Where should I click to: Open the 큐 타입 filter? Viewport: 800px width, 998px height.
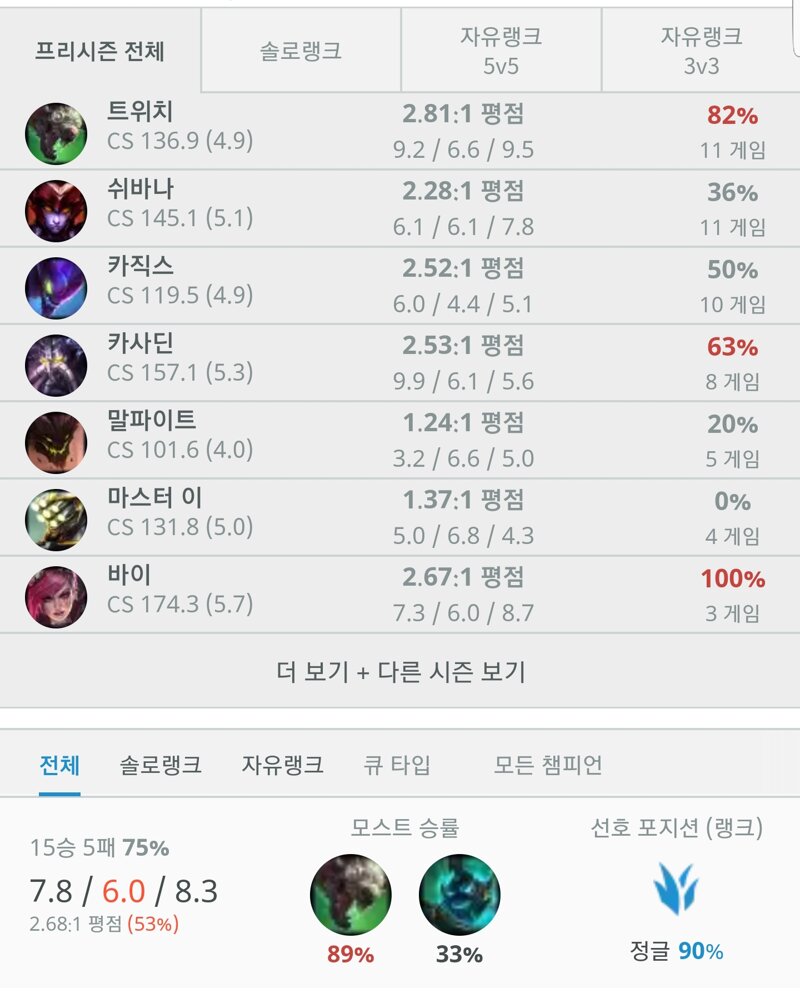point(396,766)
